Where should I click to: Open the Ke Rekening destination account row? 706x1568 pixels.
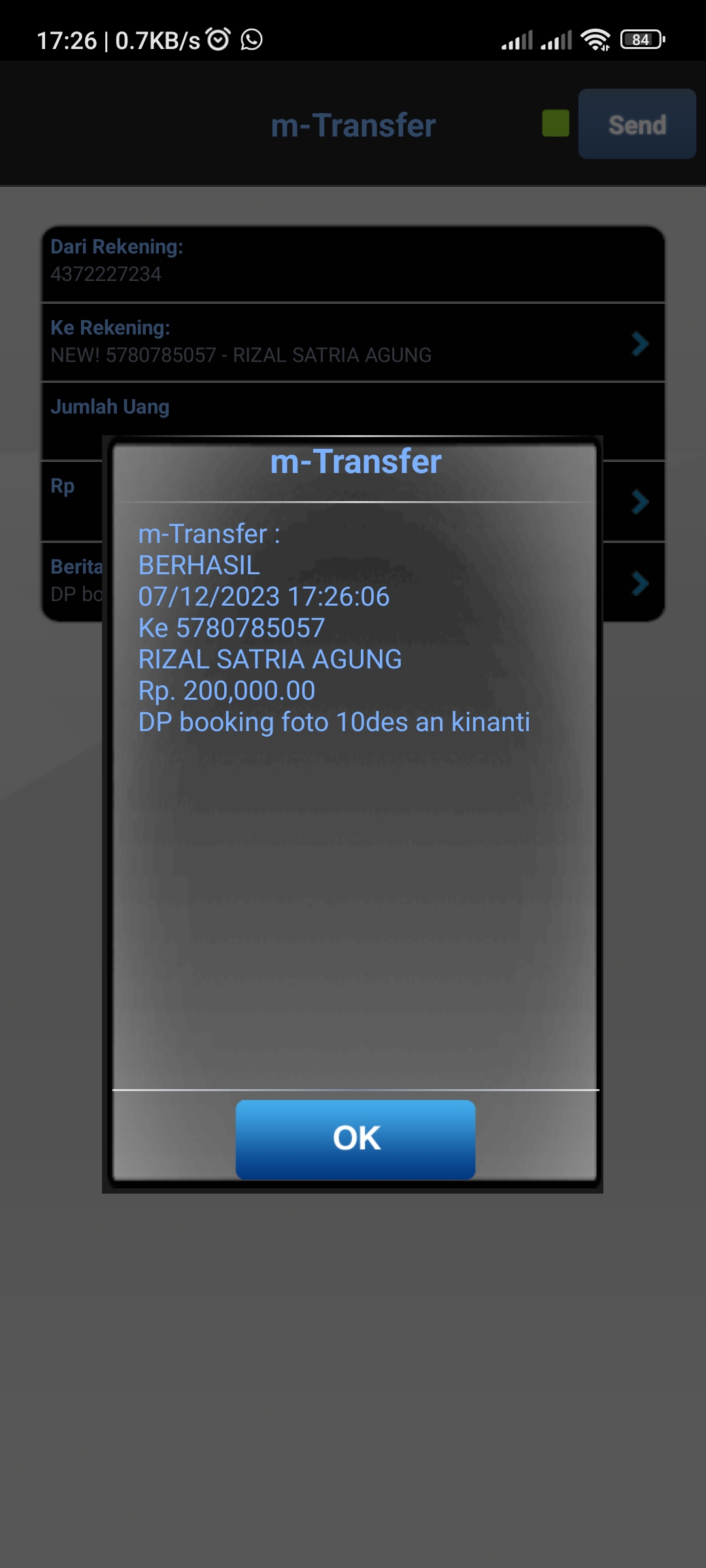pyautogui.click(x=353, y=342)
